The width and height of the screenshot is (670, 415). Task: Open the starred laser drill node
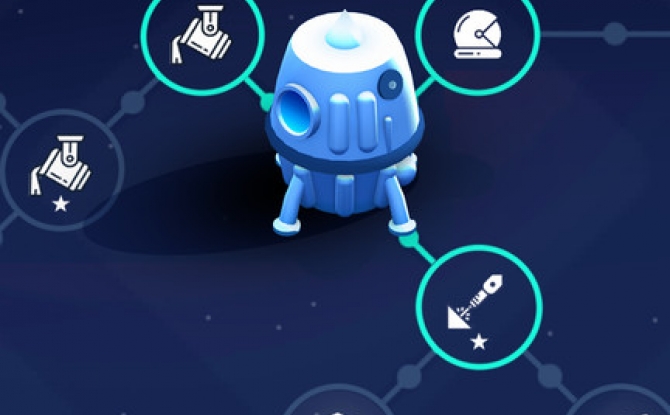point(480,304)
